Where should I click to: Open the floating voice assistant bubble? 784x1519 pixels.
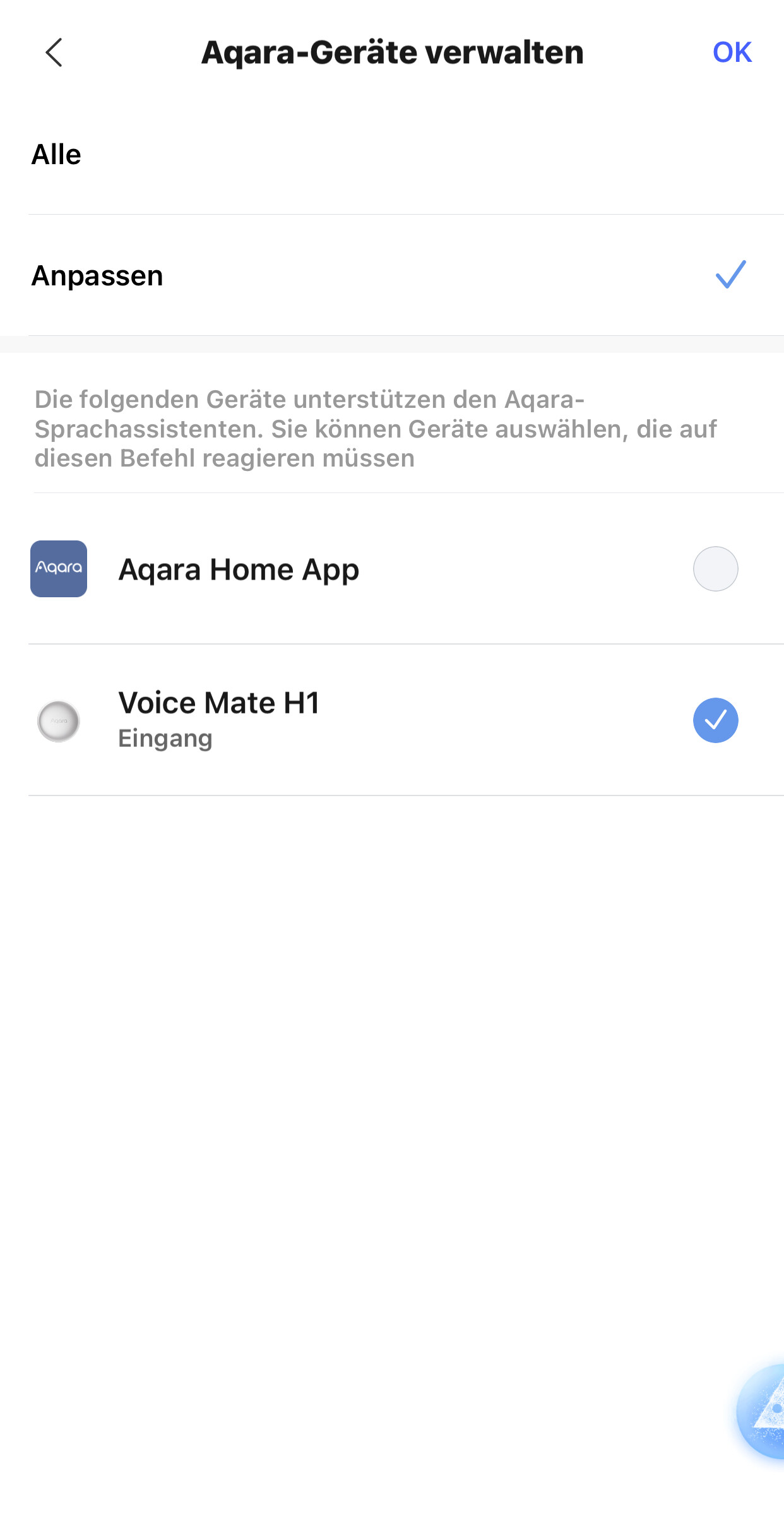[761, 1411]
